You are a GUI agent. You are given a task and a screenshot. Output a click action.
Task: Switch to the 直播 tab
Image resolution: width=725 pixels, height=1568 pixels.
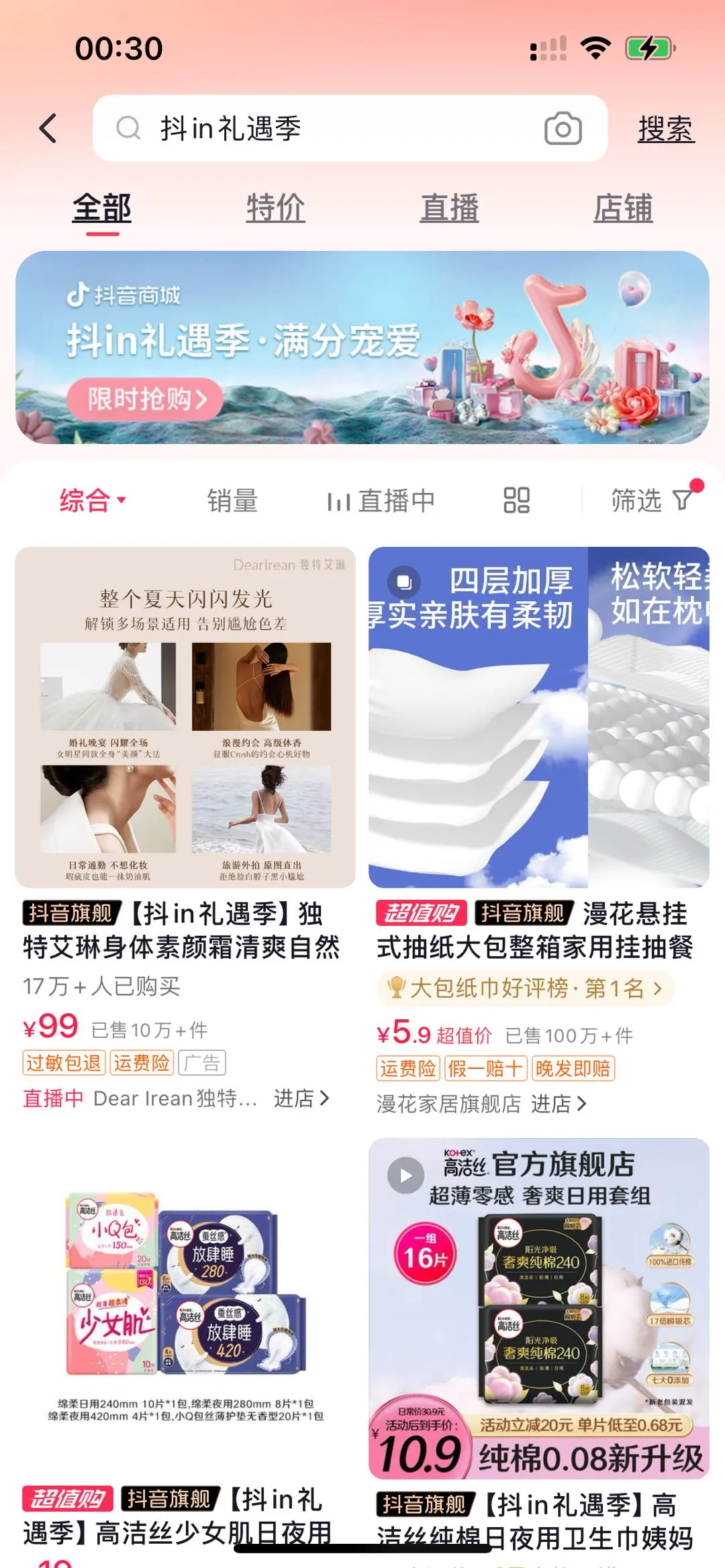449,208
